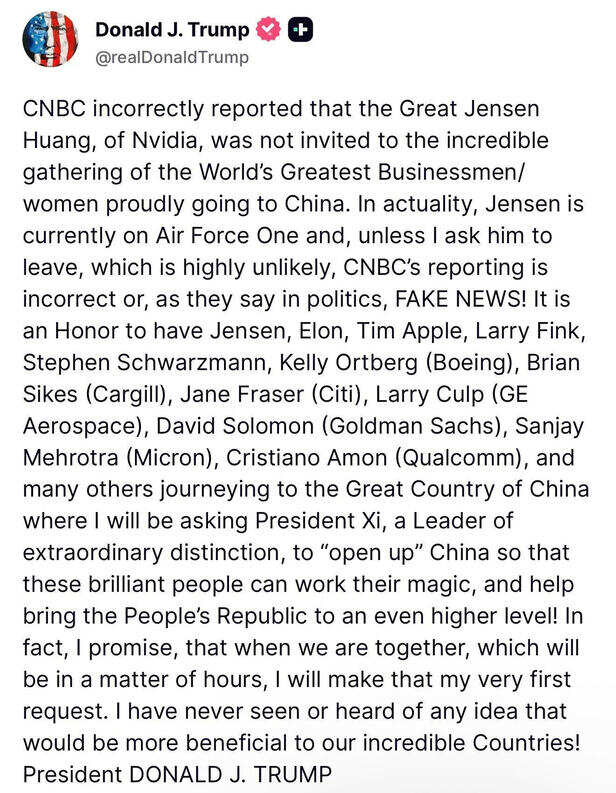
Task: Tap the plus follow button beside the name
Action: tap(300, 30)
